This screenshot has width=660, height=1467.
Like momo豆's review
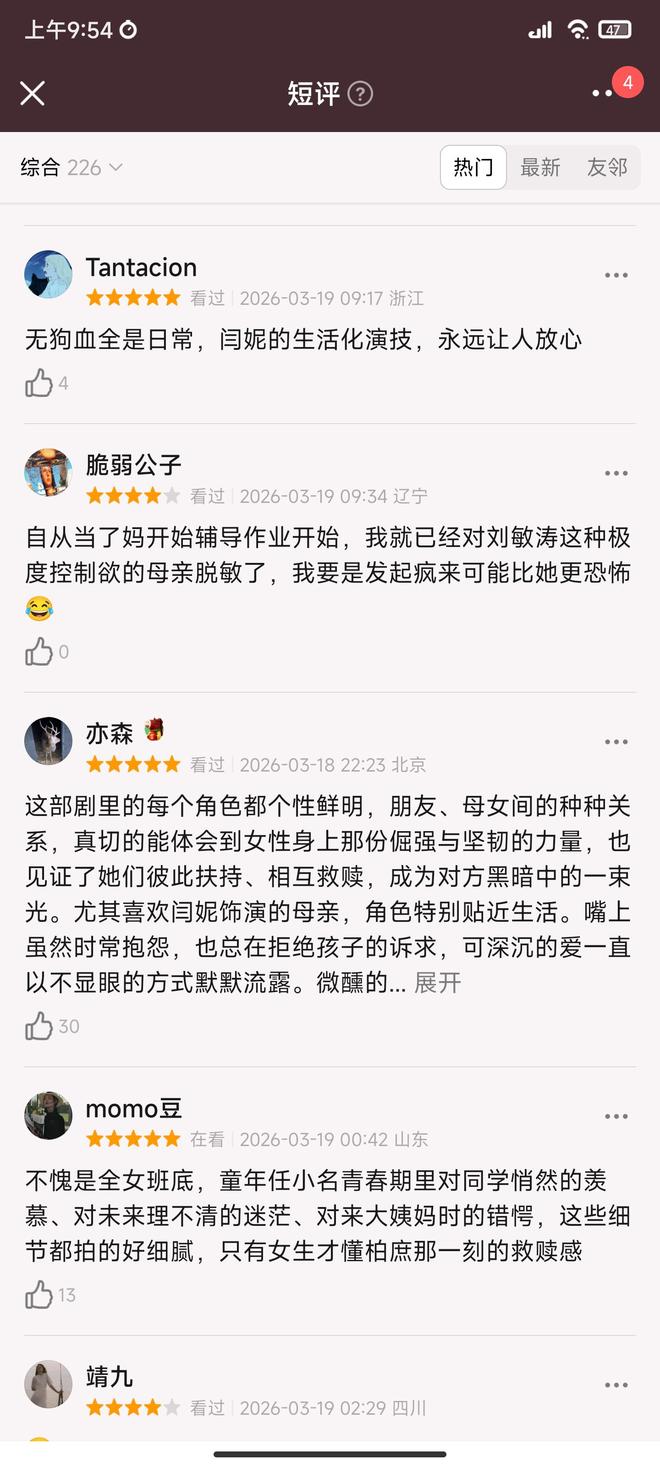click(x=40, y=1295)
